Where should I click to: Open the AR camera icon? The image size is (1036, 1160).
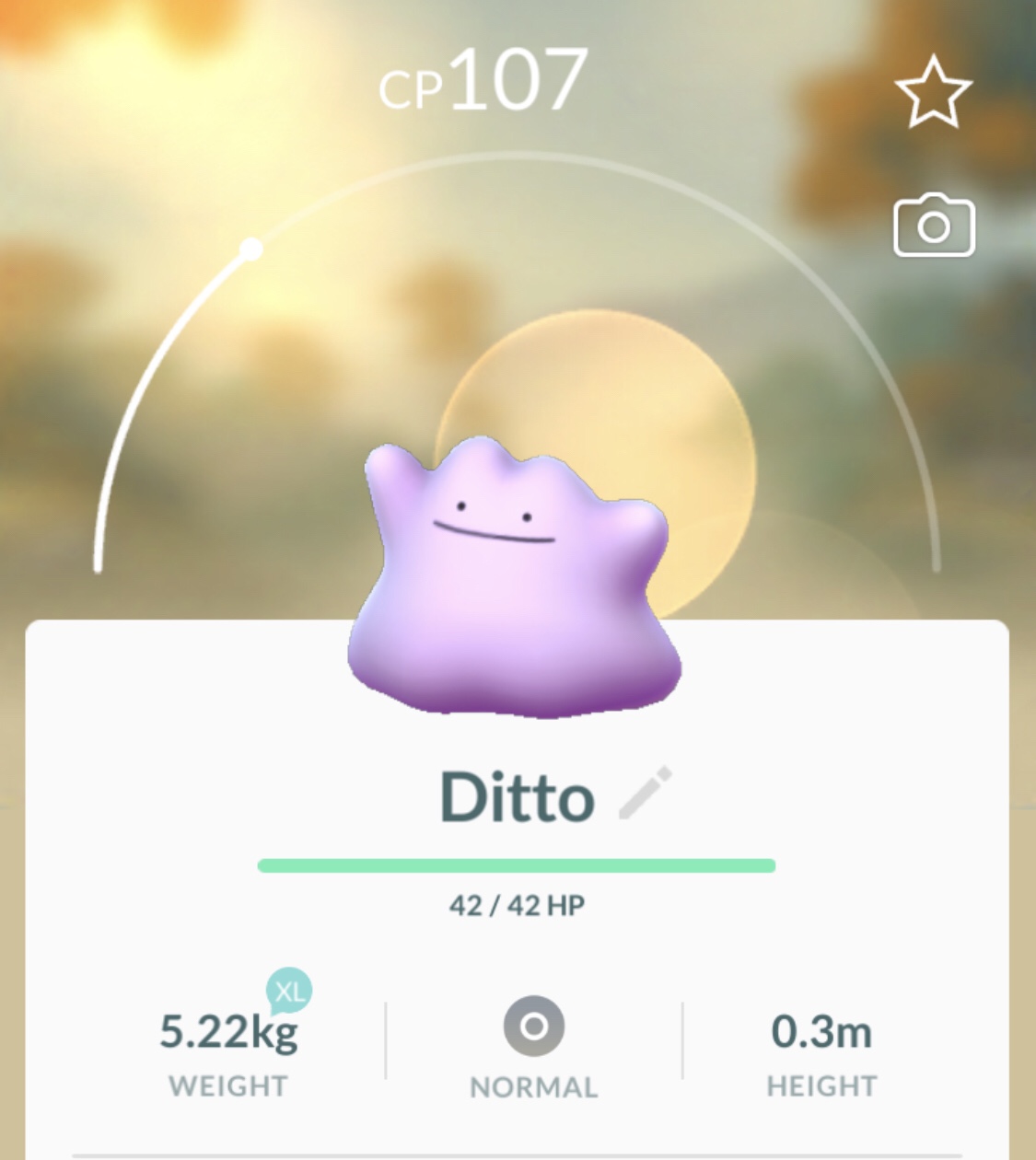934,225
